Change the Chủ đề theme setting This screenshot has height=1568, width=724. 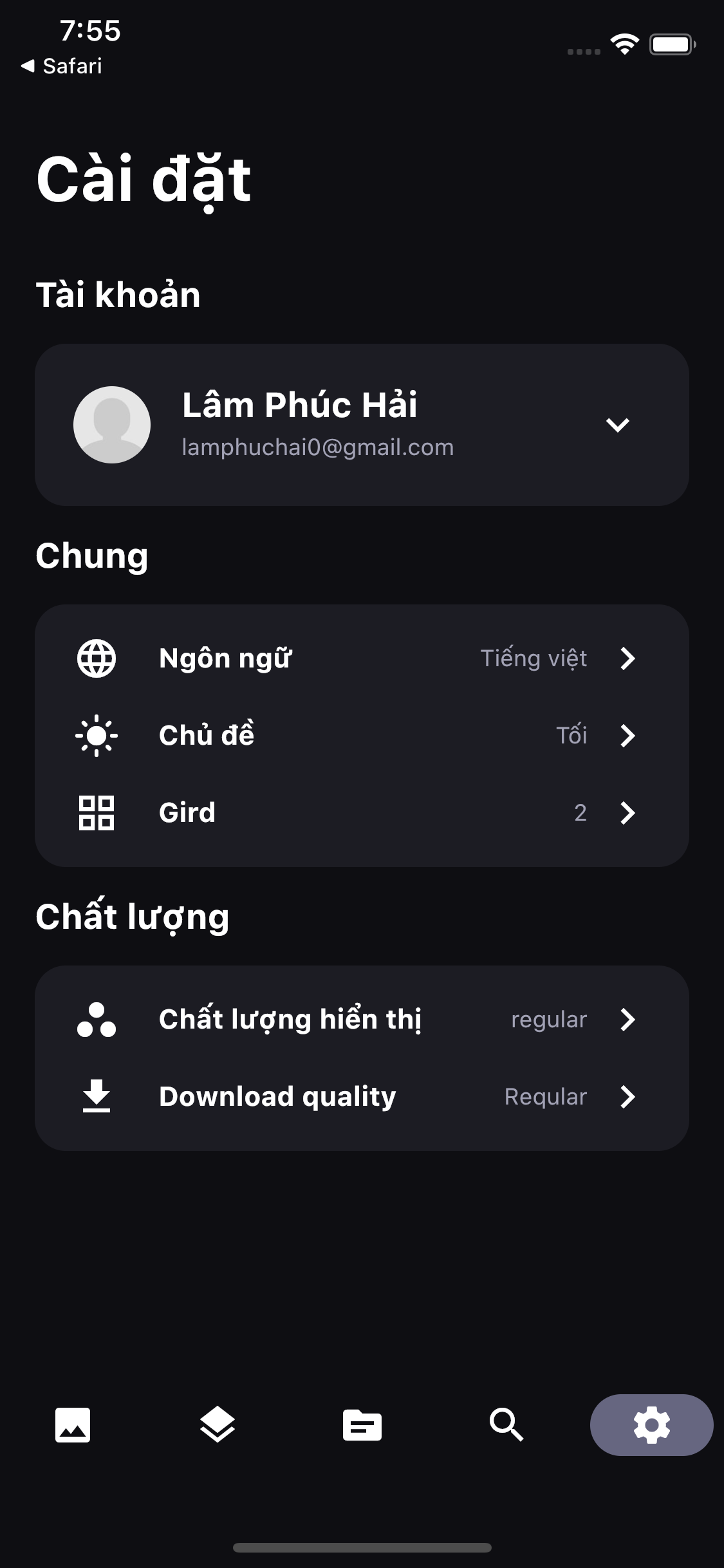pyautogui.click(x=362, y=736)
